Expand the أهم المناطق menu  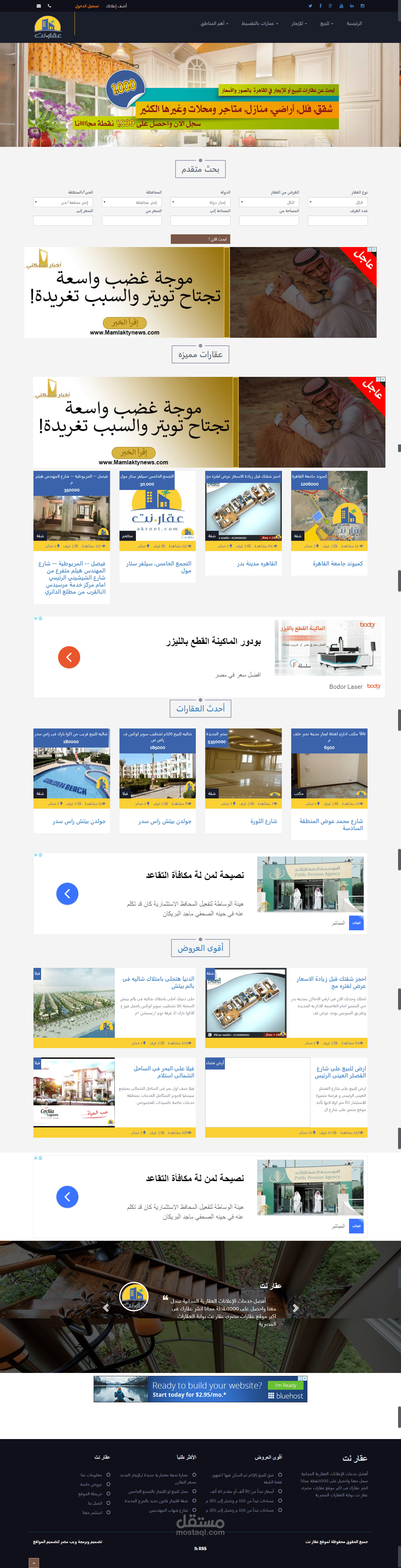214,24
